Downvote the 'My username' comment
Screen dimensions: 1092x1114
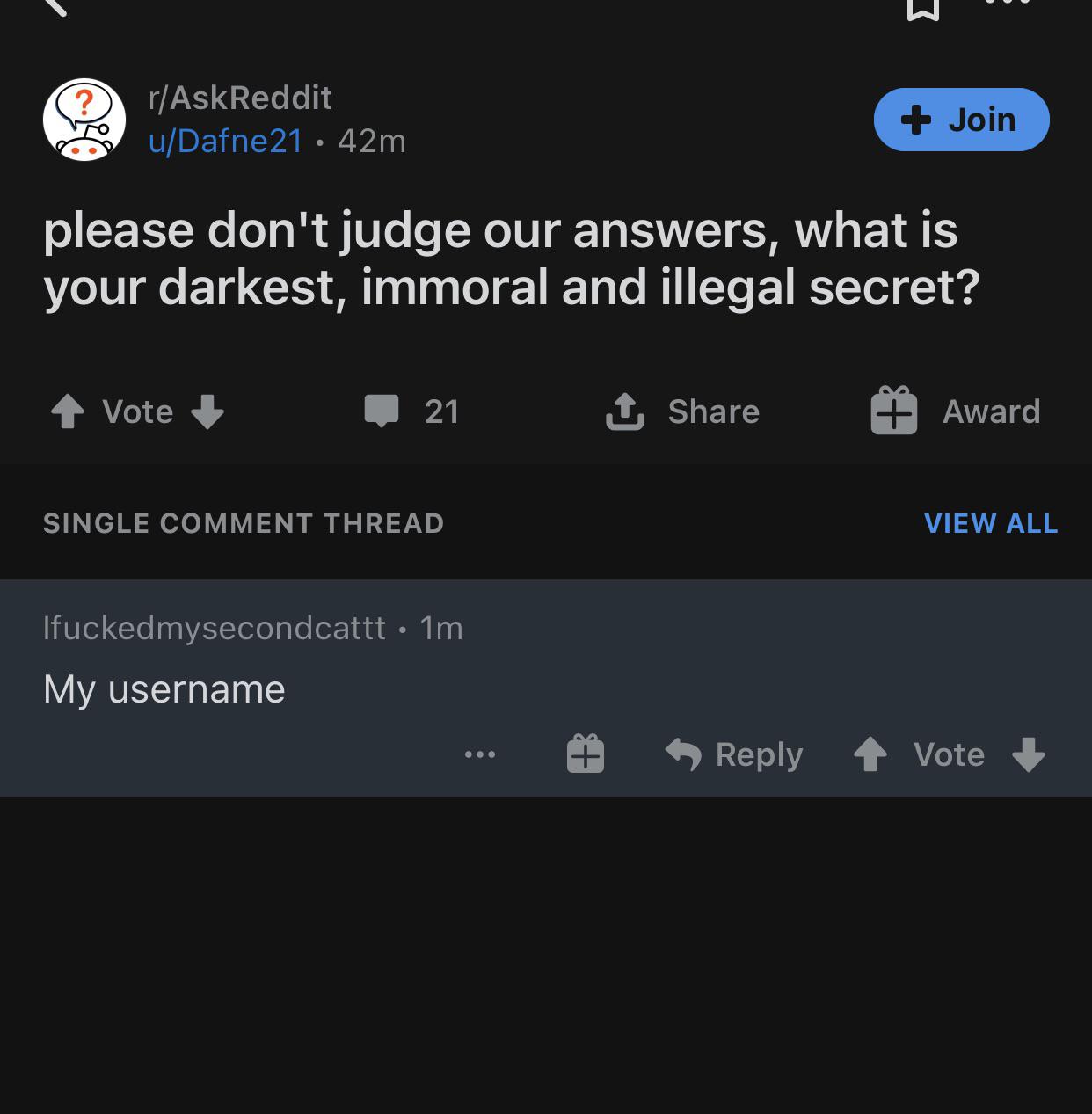tap(1029, 754)
